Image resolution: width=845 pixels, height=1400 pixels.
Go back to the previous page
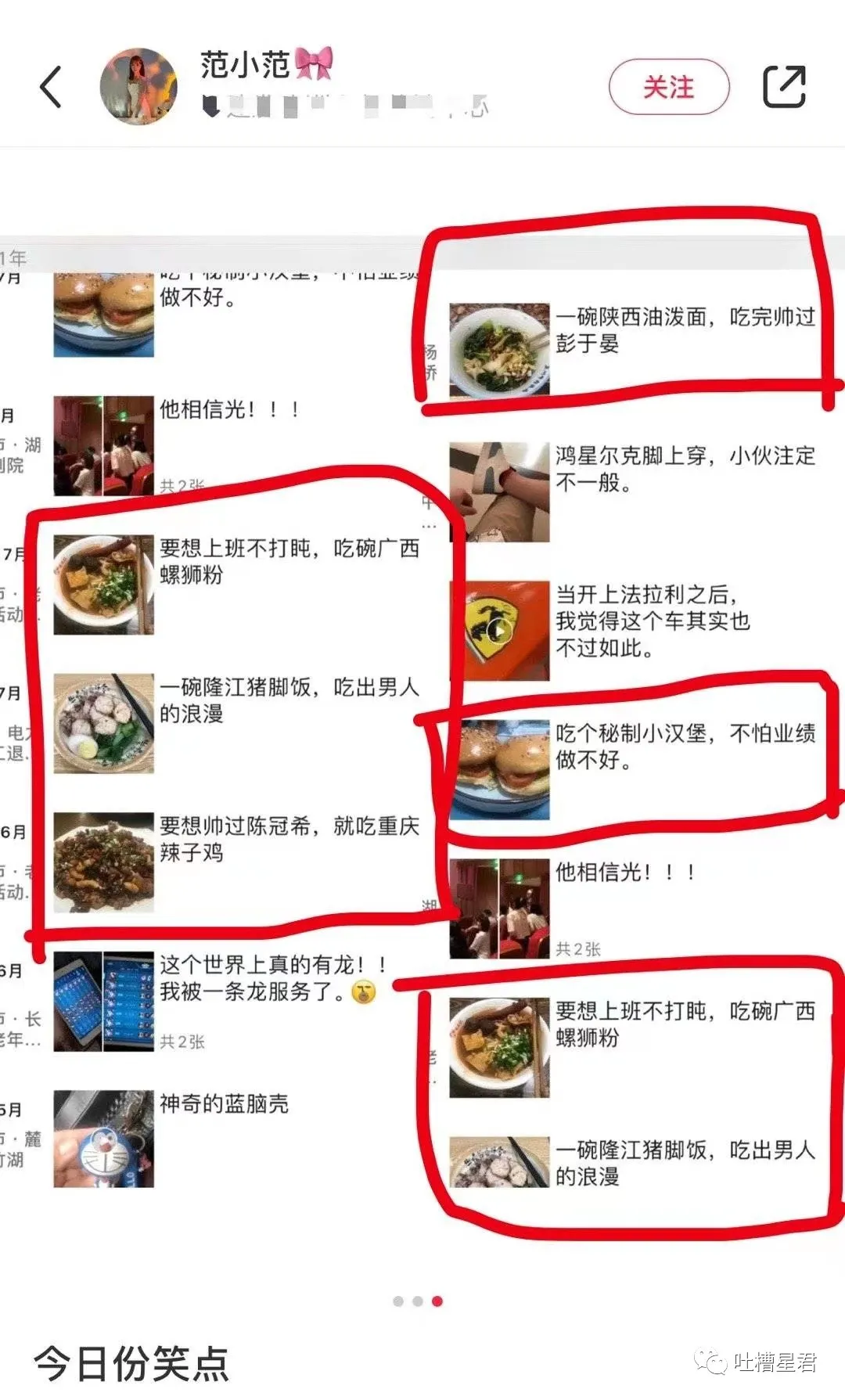click(x=51, y=86)
